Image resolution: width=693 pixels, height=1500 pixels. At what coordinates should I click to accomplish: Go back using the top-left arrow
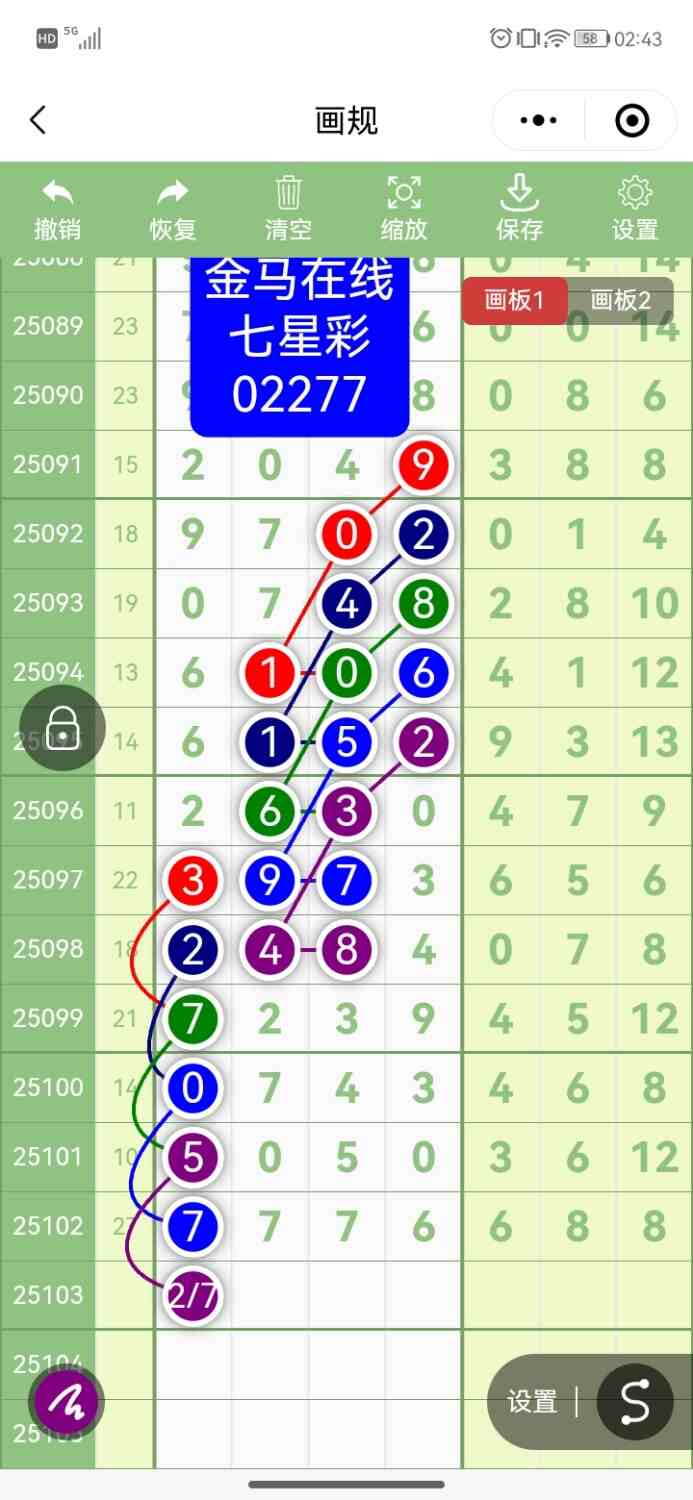click(x=38, y=121)
